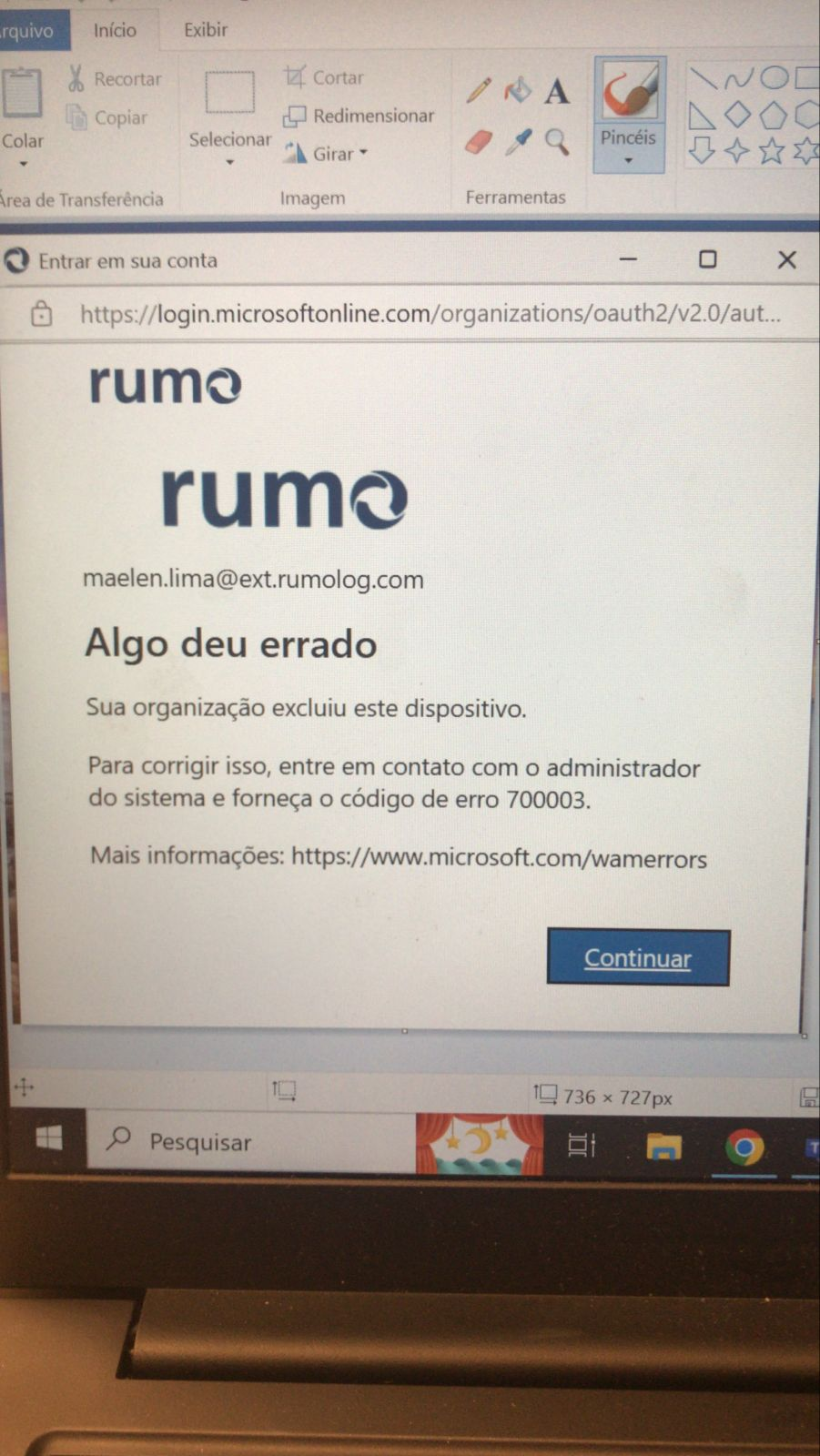
Task: Select the Início ribbon tab
Action: coord(115,30)
